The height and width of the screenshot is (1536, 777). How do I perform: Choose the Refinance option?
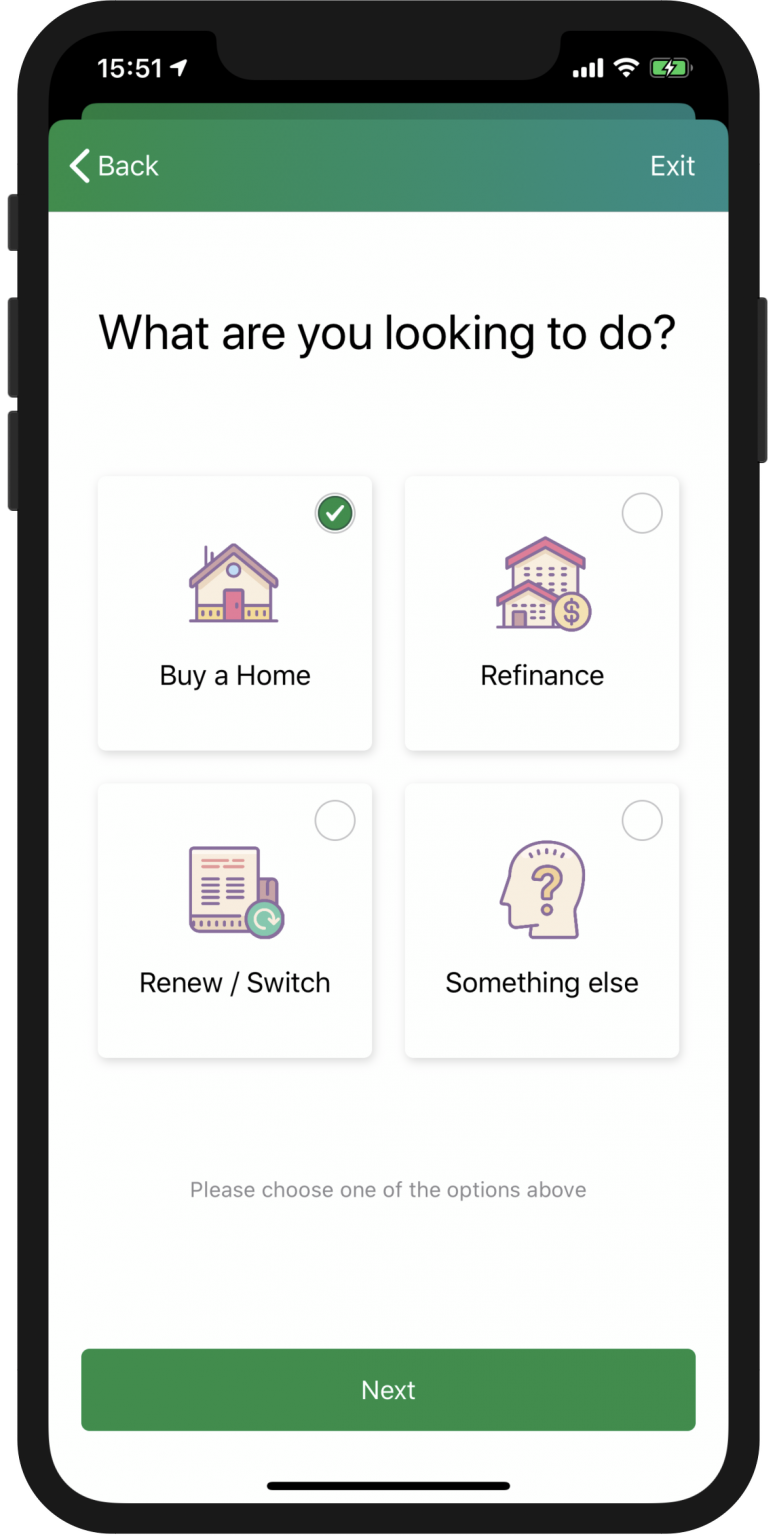click(542, 613)
